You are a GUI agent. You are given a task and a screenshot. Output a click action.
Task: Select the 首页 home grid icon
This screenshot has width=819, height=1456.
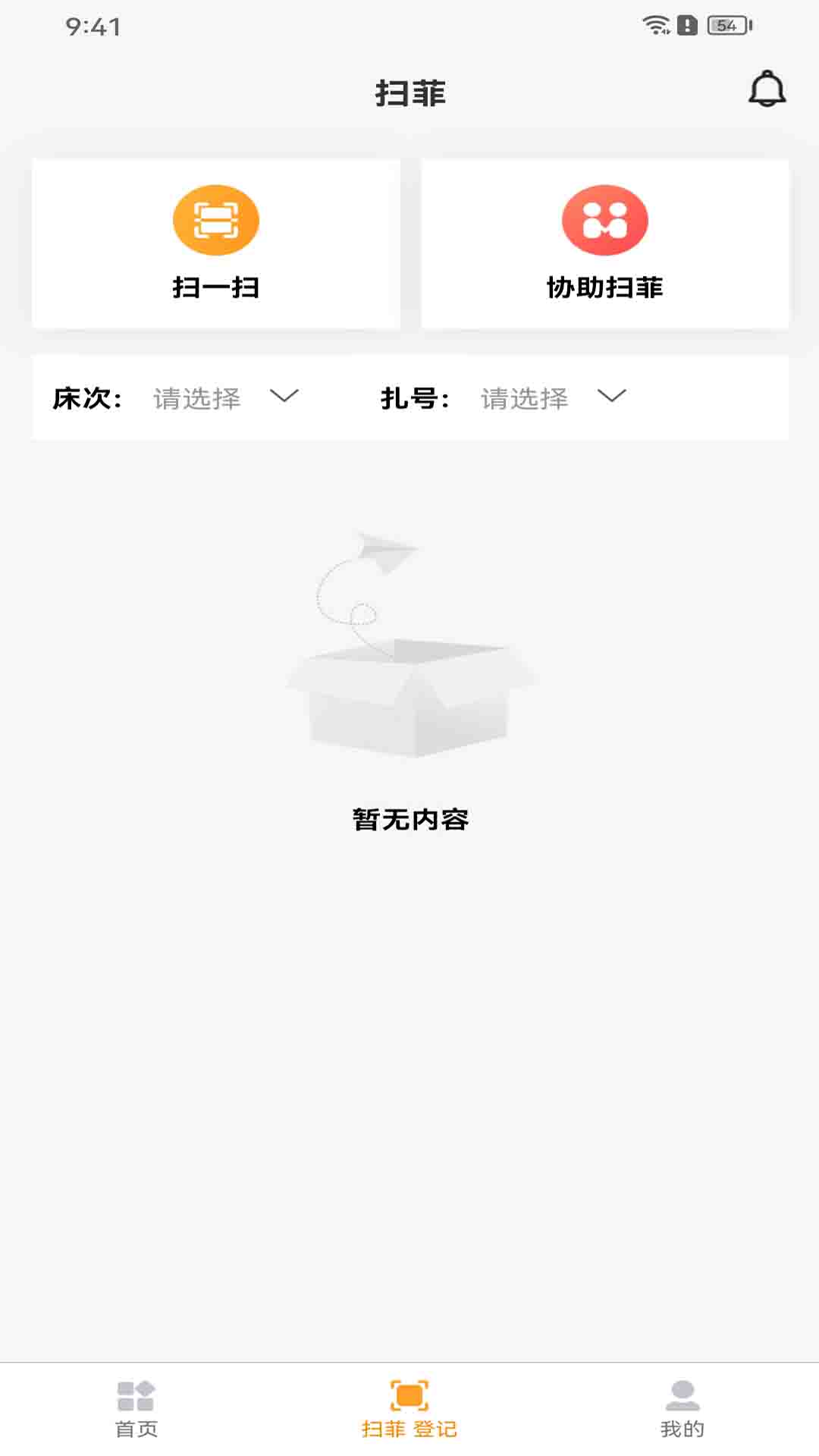pyautogui.click(x=136, y=1407)
